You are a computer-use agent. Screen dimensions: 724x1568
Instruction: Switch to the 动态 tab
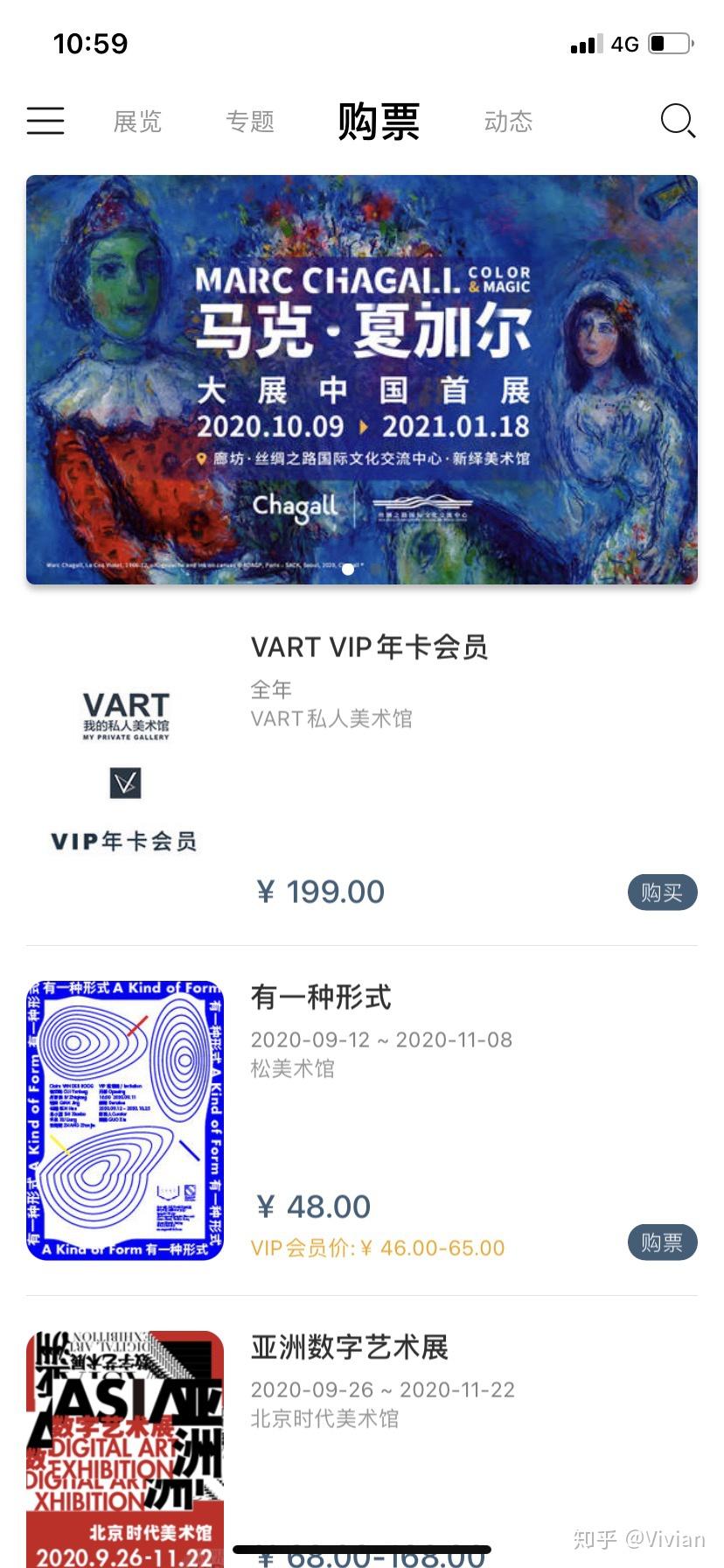pyautogui.click(x=508, y=122)
